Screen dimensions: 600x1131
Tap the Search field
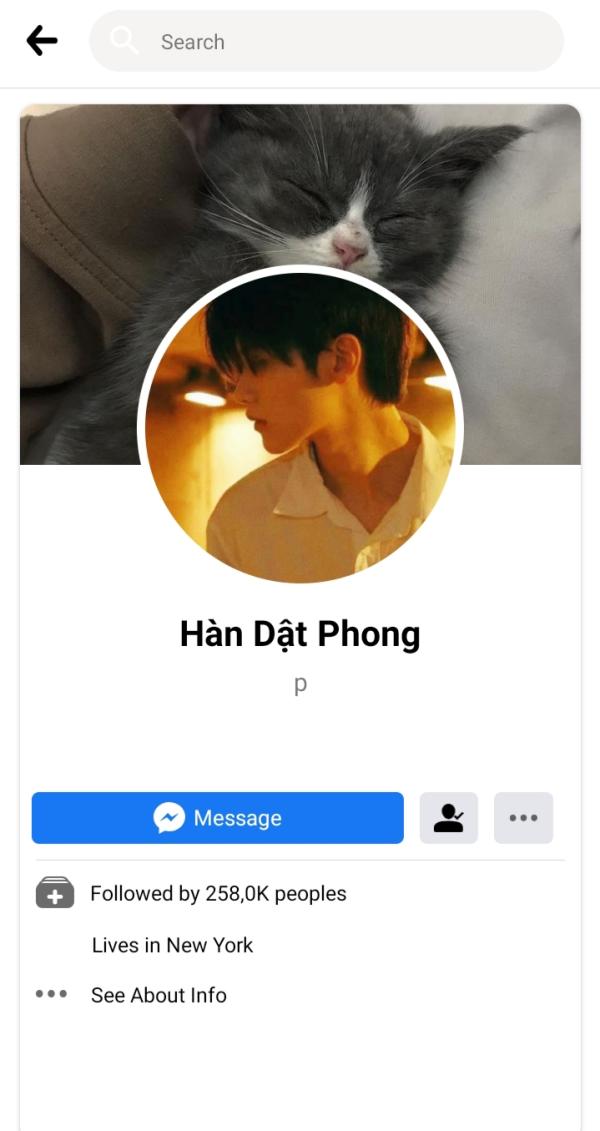326,42
